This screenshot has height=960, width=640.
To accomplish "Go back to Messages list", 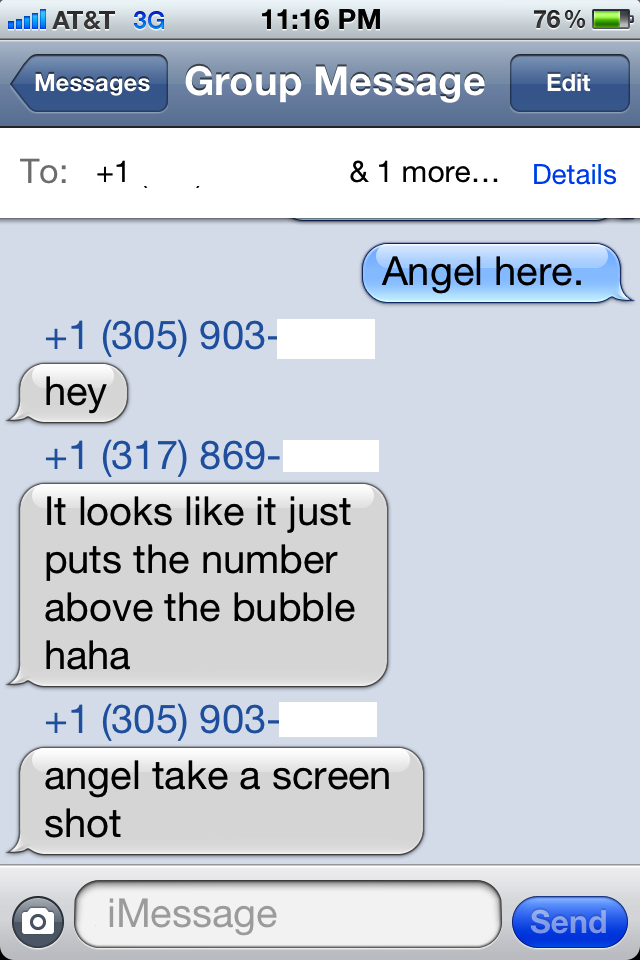I will click(88, 84).
